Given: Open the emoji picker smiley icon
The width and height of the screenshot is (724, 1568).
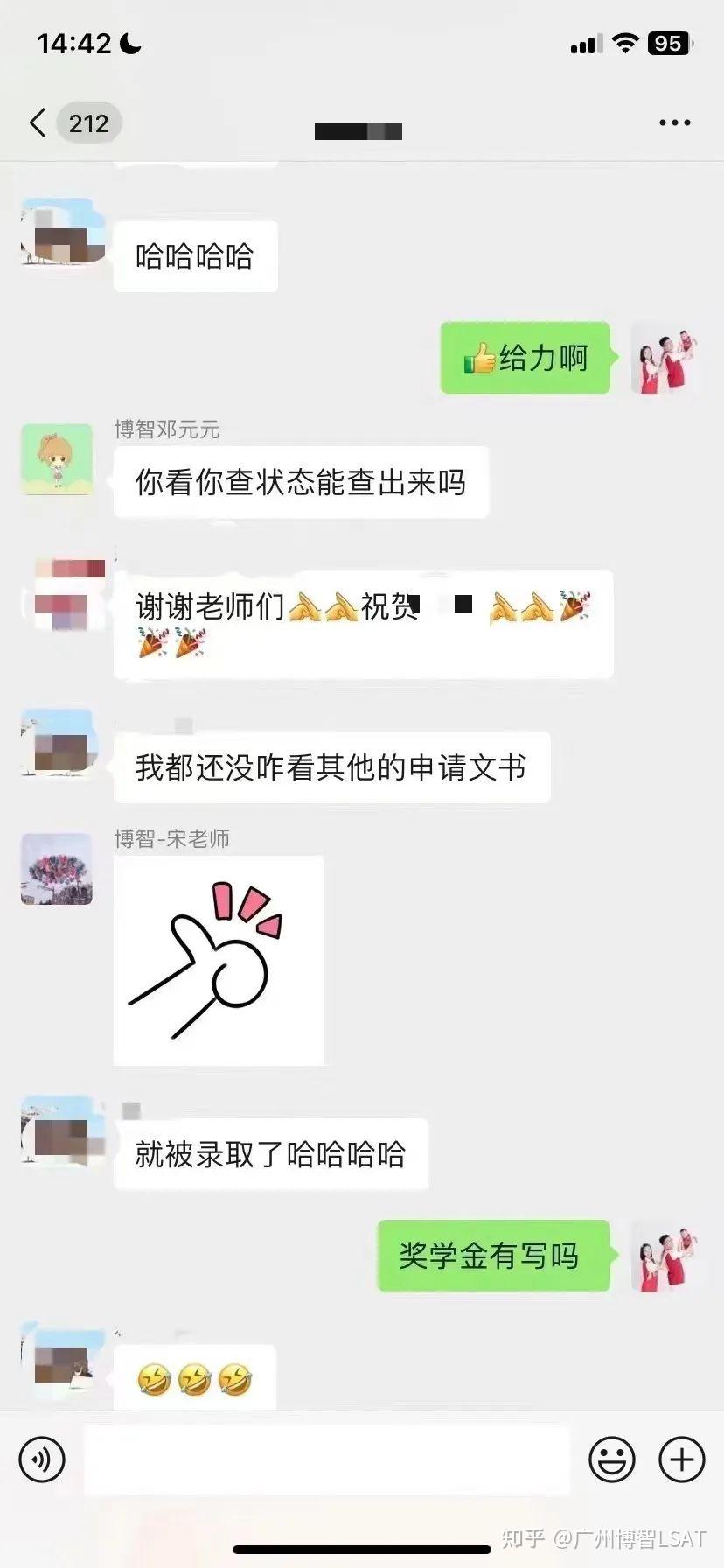Looking at the screenshot, I should [x=612, y=1459].
